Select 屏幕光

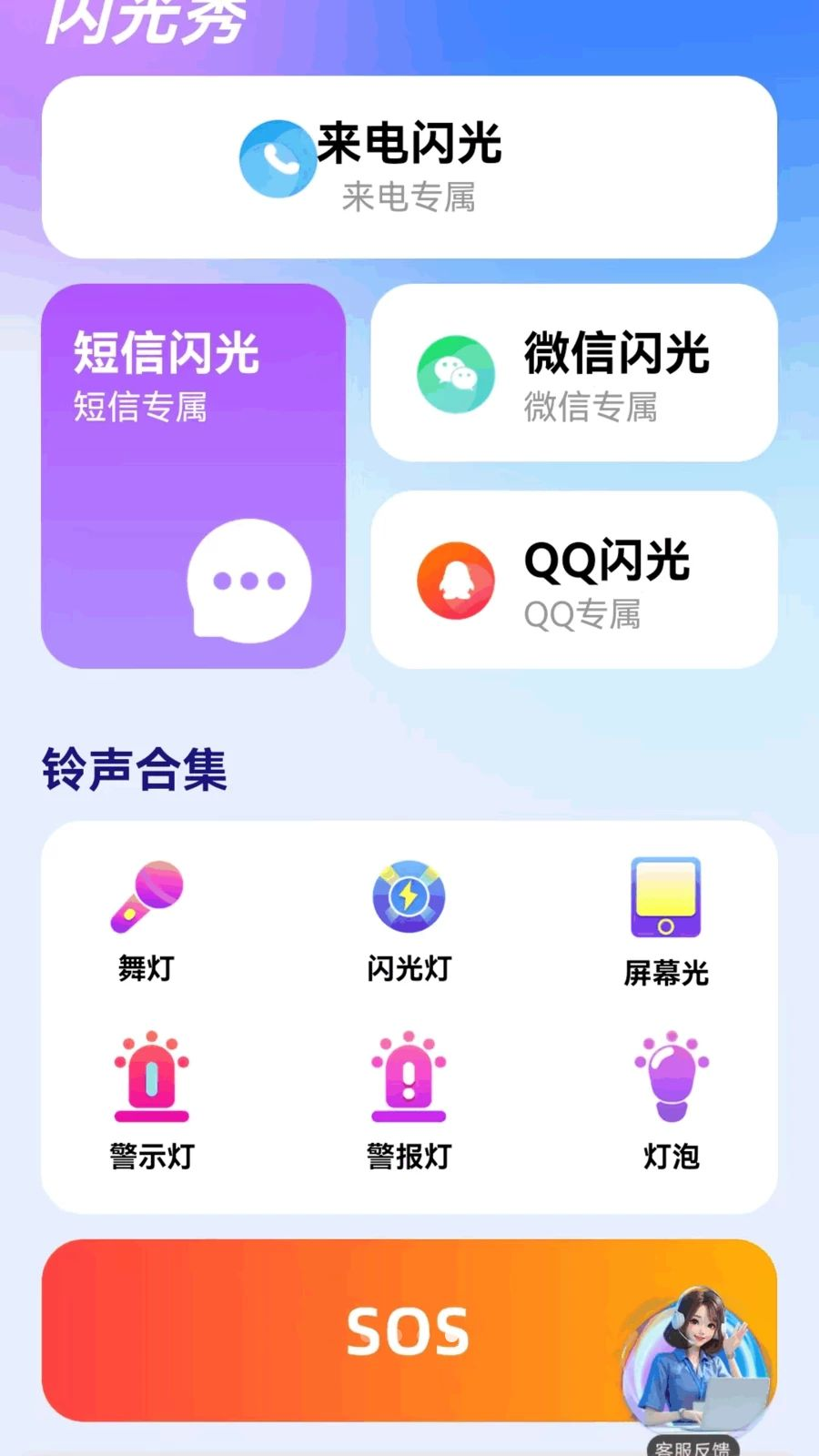coord(666,923)
